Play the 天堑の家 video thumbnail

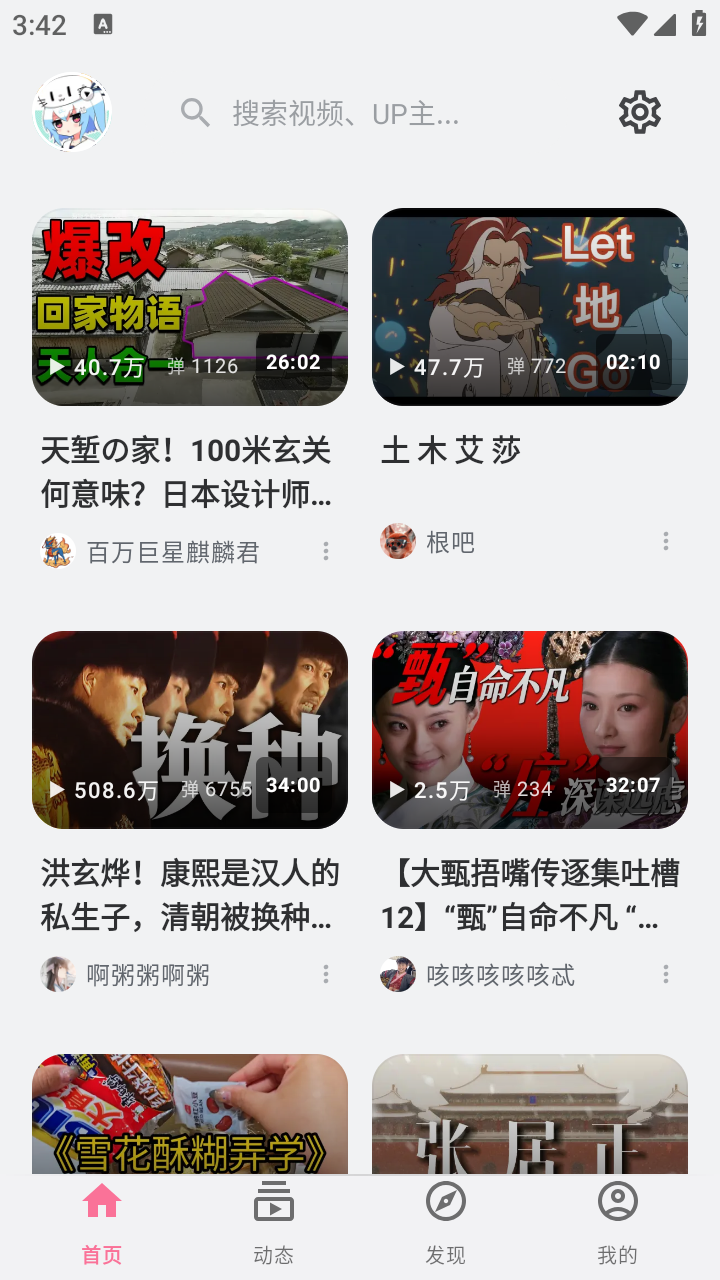[x=190, y=307]
